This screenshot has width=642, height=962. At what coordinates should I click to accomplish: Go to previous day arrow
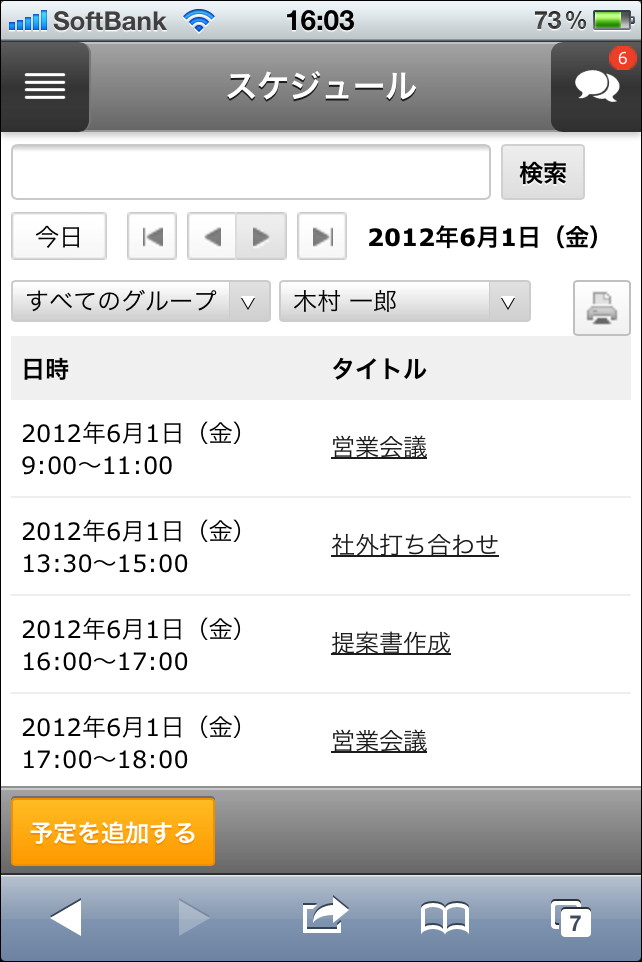pyautogui.click(x=212, y=237)
